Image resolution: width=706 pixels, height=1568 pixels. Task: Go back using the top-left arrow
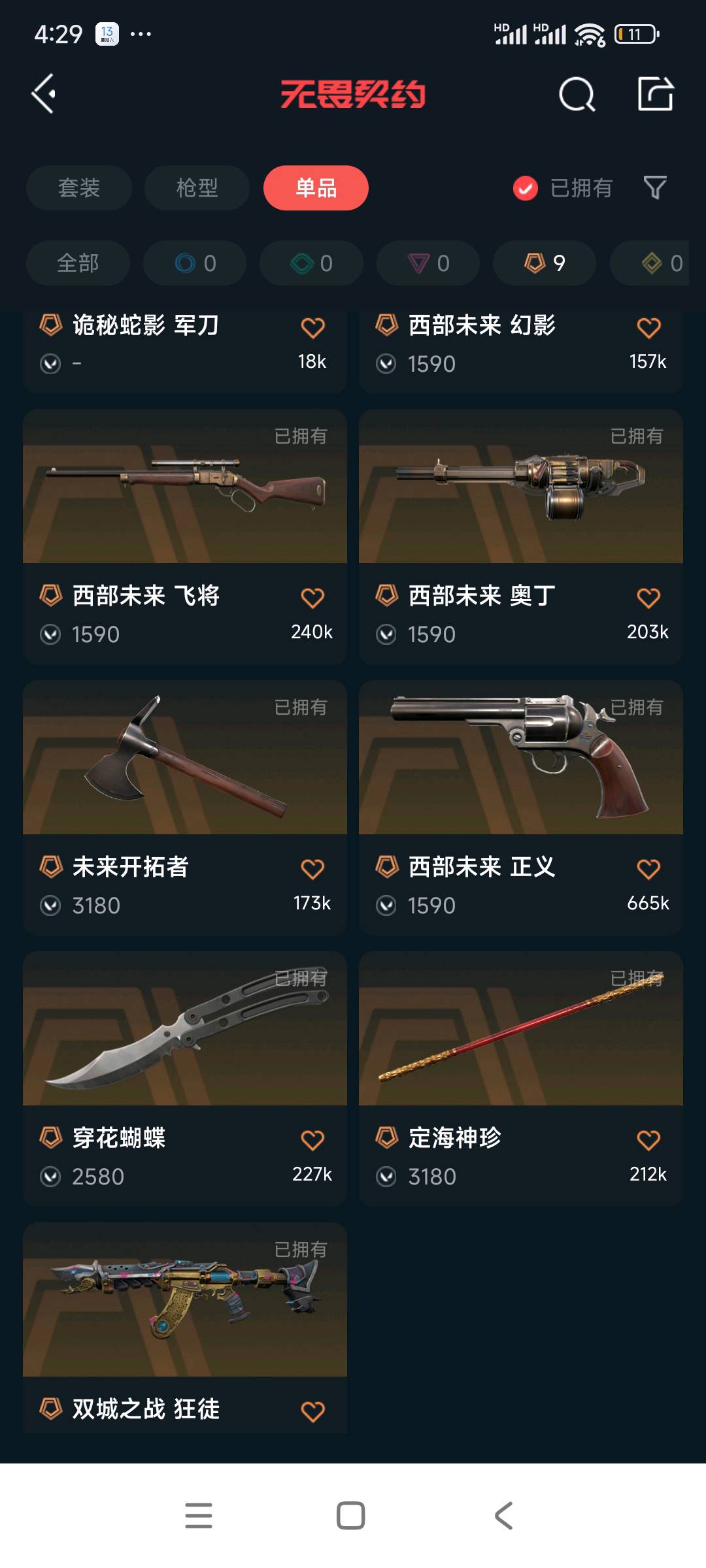coord(44,94)
